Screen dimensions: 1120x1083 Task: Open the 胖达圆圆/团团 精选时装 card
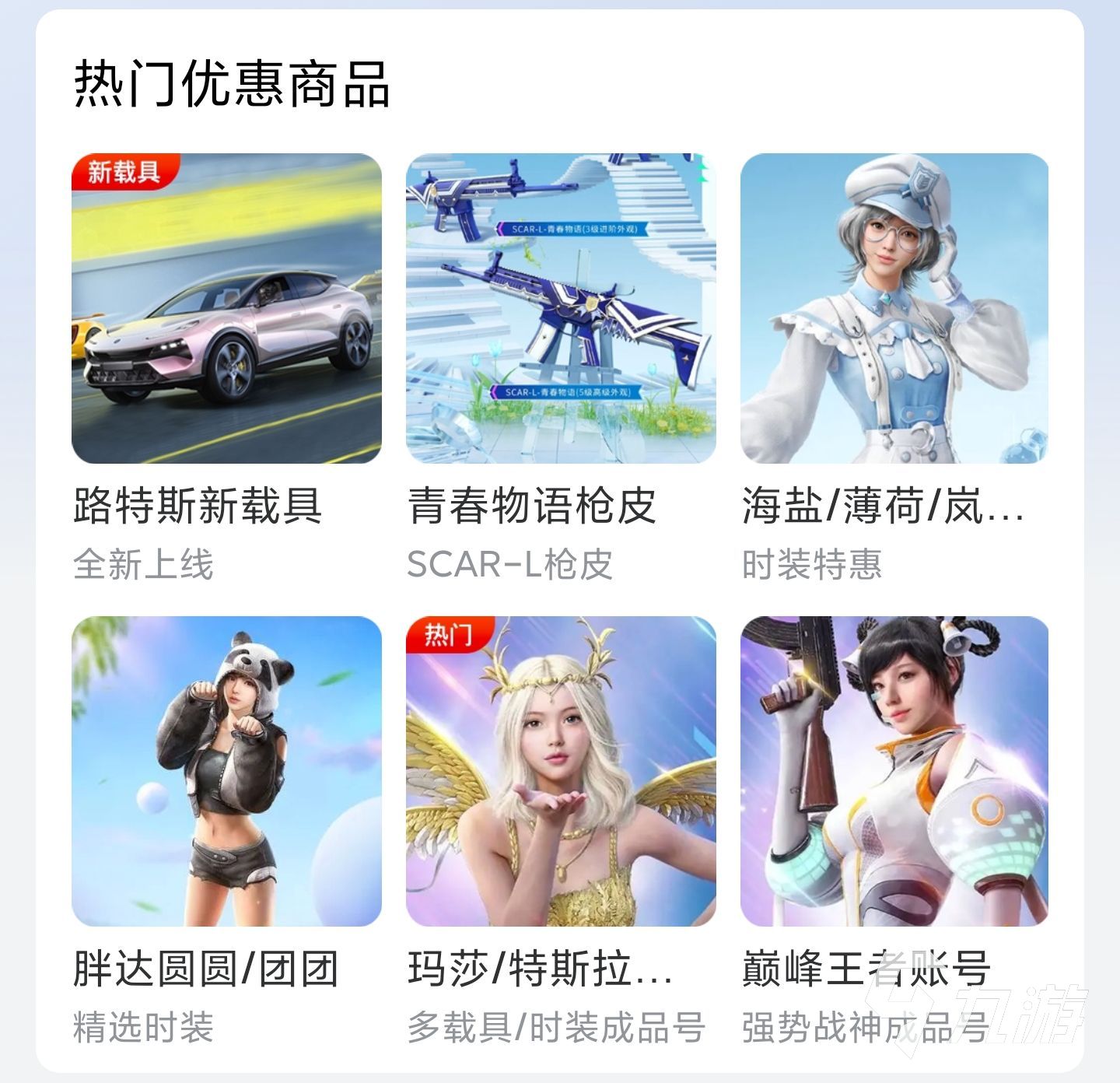click(x=226, y=771)
